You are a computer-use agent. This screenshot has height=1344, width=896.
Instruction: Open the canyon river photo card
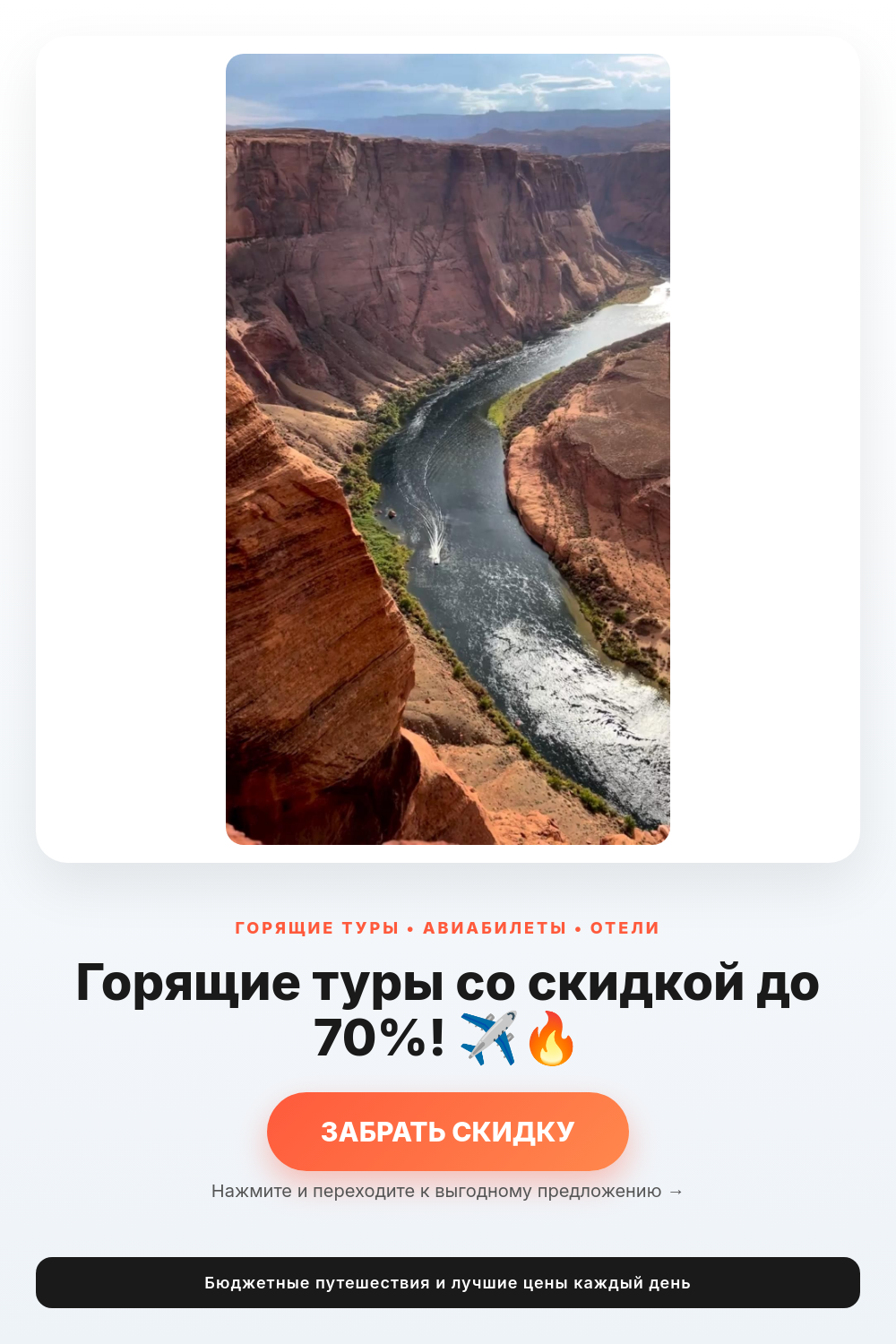pyautogui.click(x=448, y=449)
